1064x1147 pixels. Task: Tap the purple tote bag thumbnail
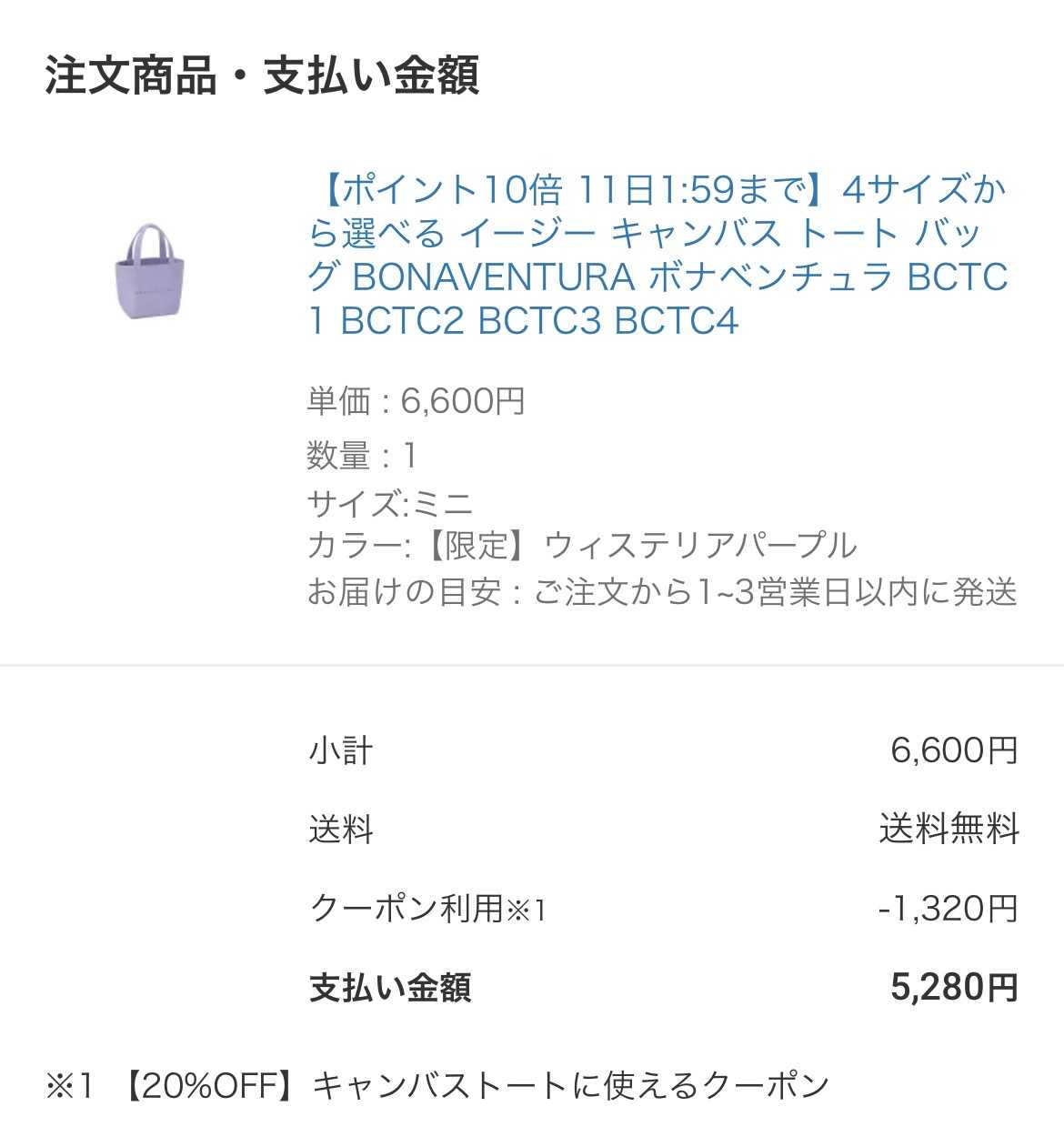pos(150,272)
